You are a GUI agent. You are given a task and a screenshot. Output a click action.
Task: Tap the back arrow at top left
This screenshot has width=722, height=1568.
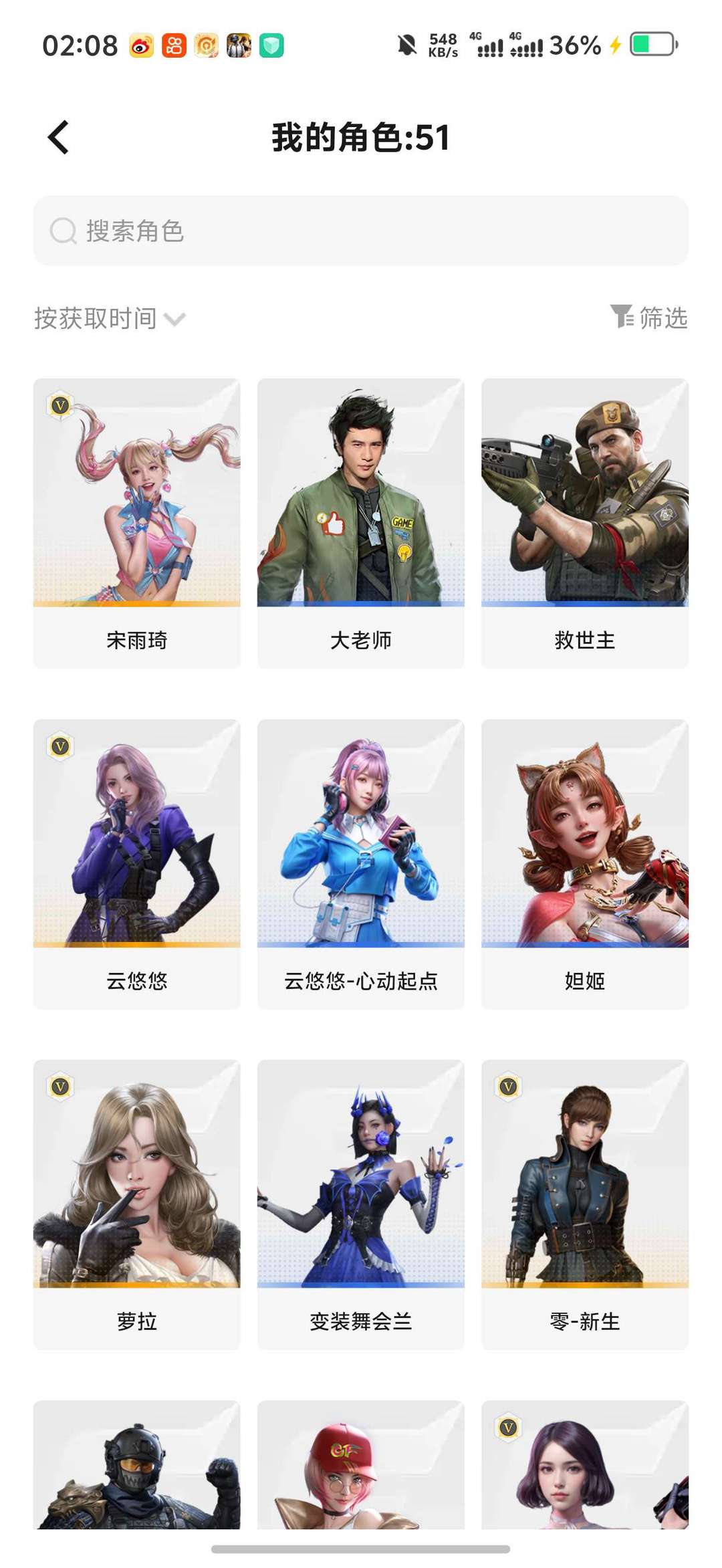pos(59,137)
